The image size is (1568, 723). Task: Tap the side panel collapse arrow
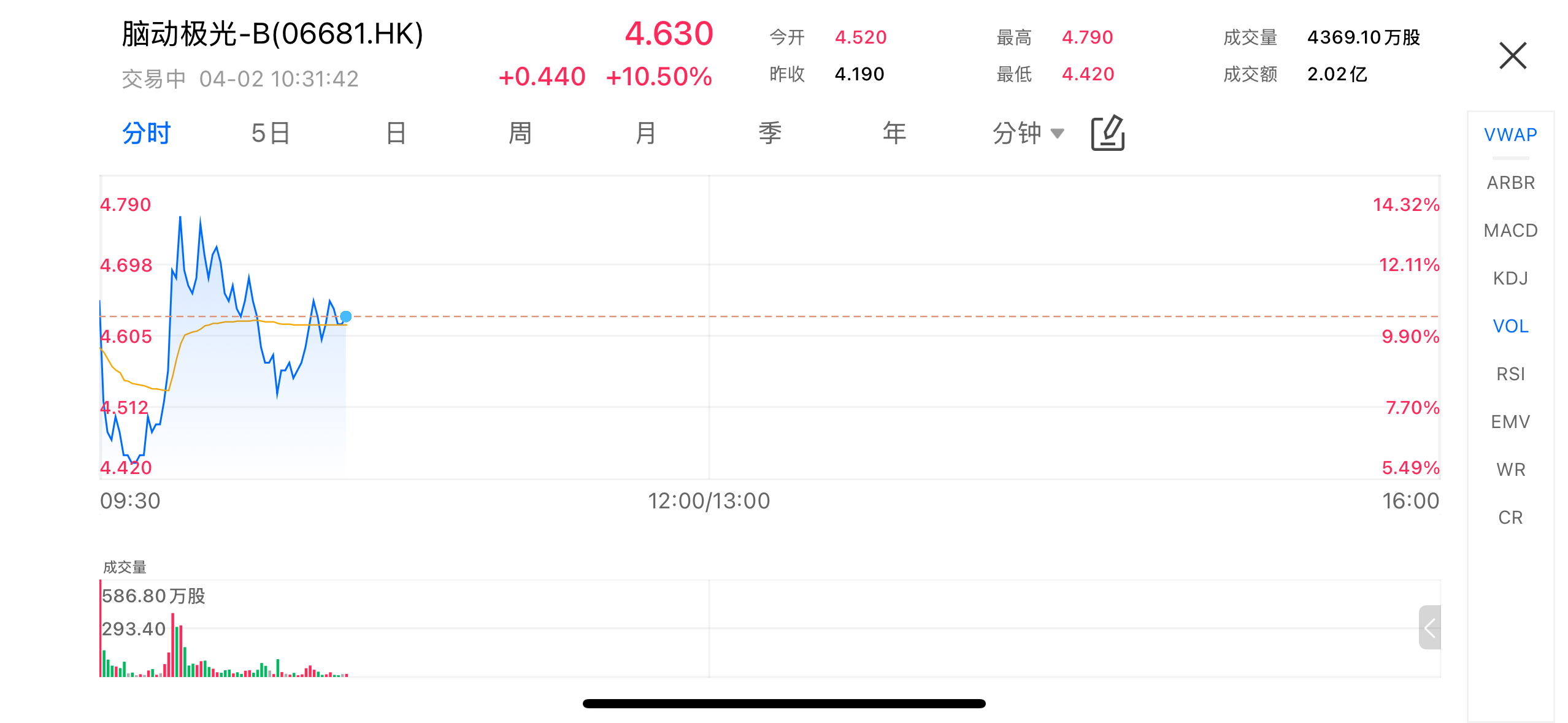click(x=1430, y=627)
